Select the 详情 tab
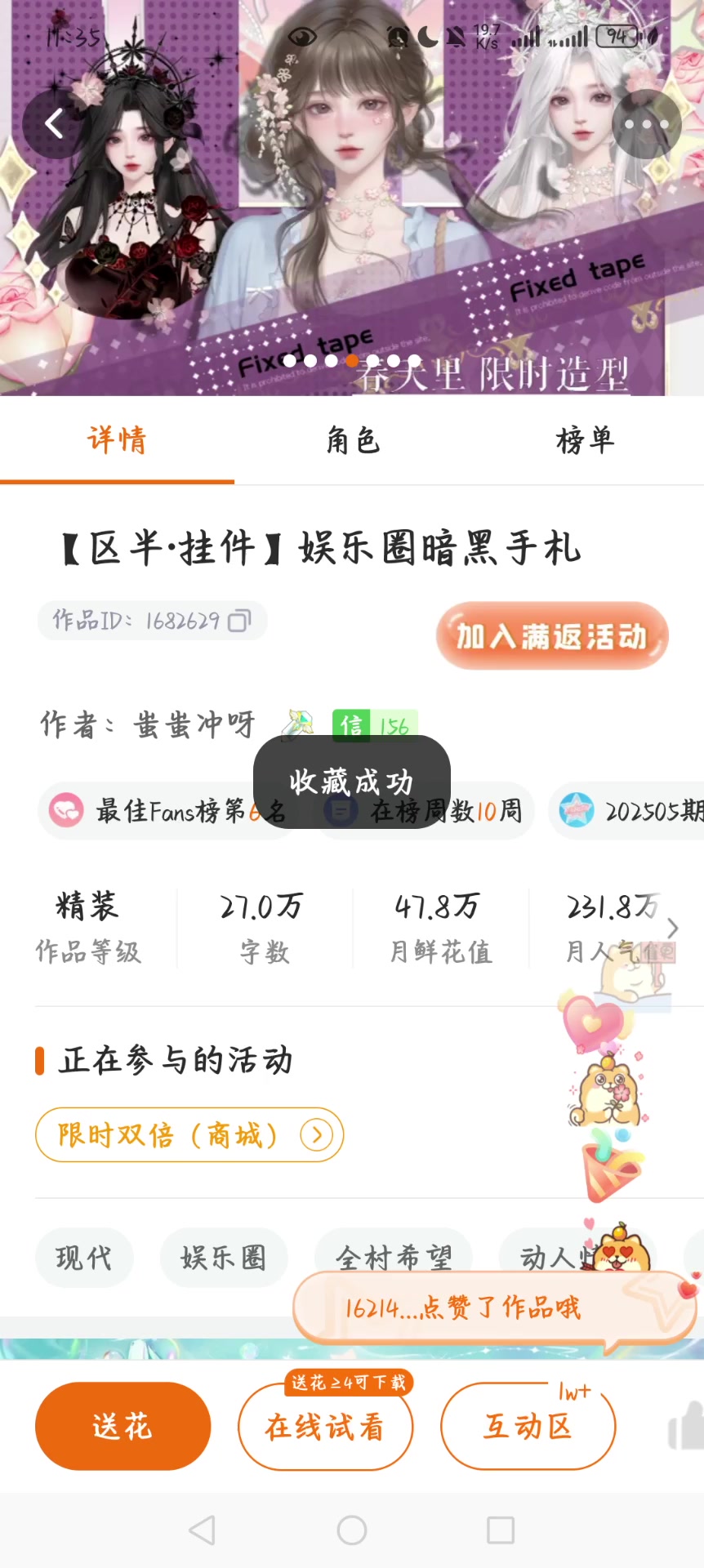704x1568 pixels. click(x=117, y=441)
